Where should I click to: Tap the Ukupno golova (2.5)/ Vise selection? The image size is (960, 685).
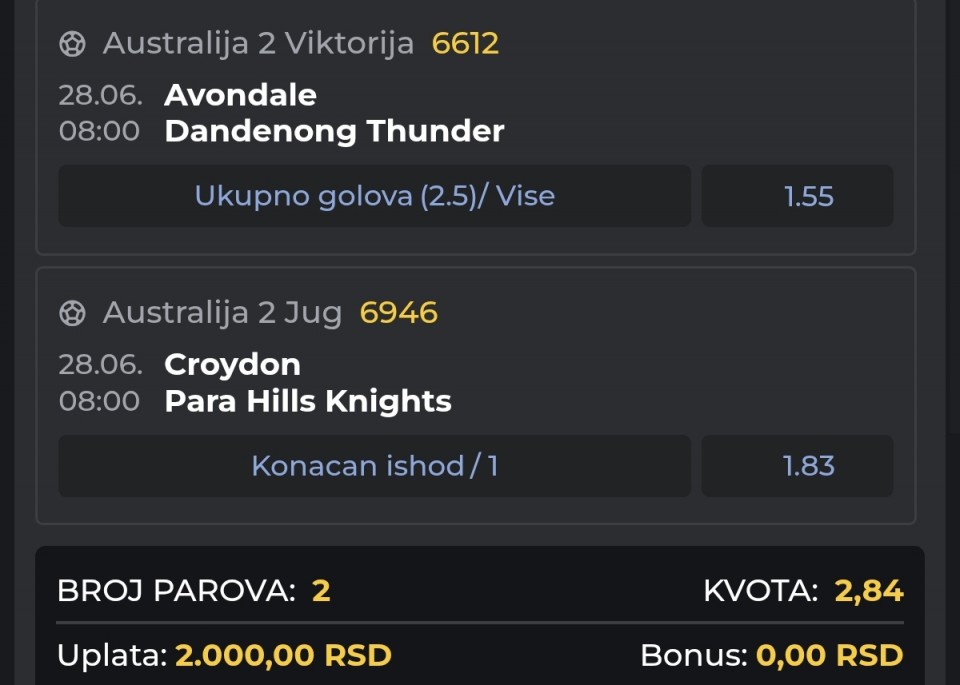pyautogui.click(x=374, y=196)
